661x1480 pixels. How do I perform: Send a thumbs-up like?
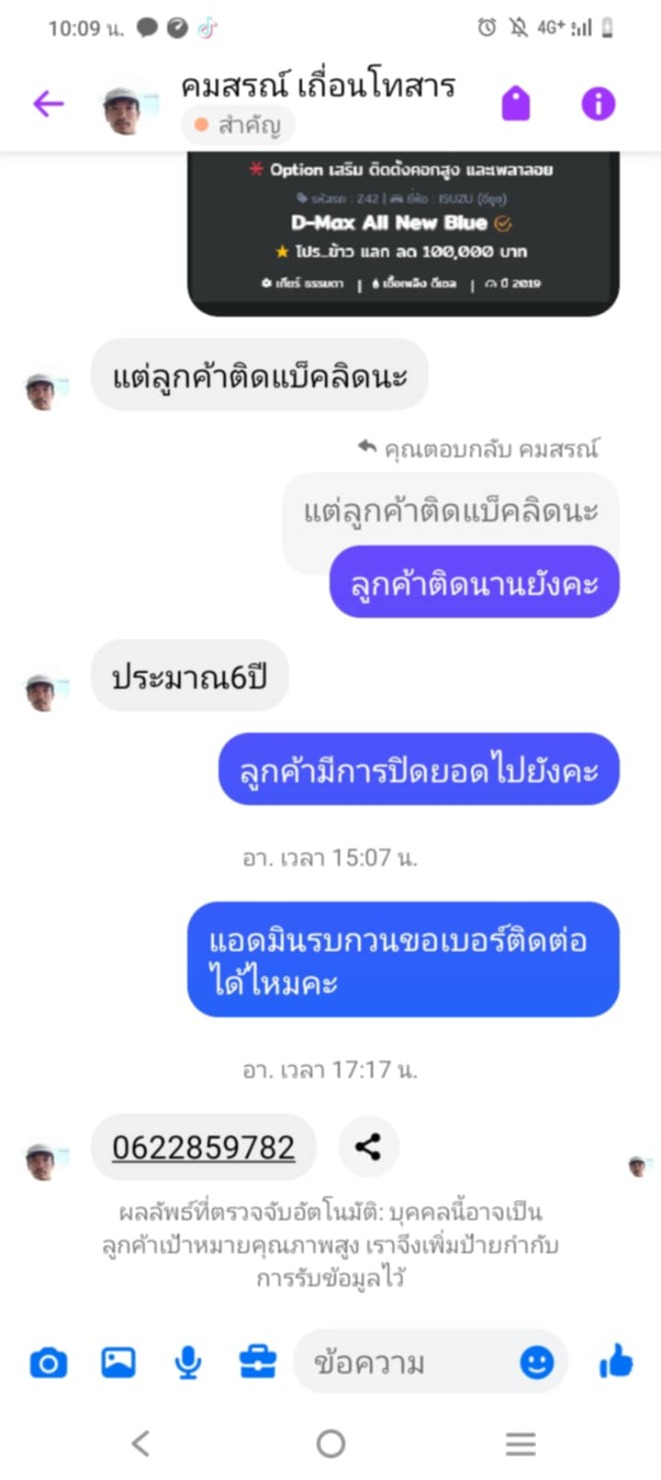coord(616,1361)
